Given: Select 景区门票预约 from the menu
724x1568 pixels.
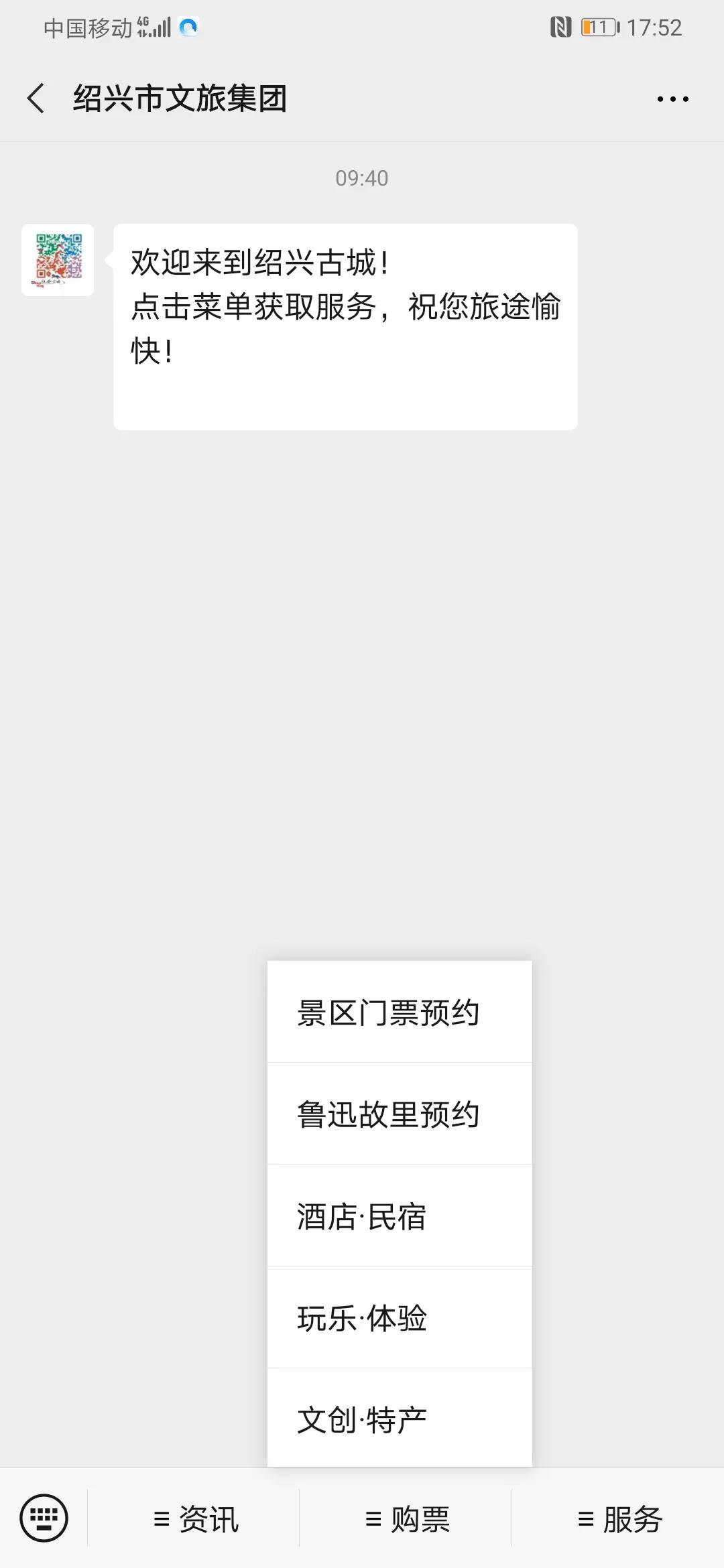Looking at the screenshot, I should 400,1012.
